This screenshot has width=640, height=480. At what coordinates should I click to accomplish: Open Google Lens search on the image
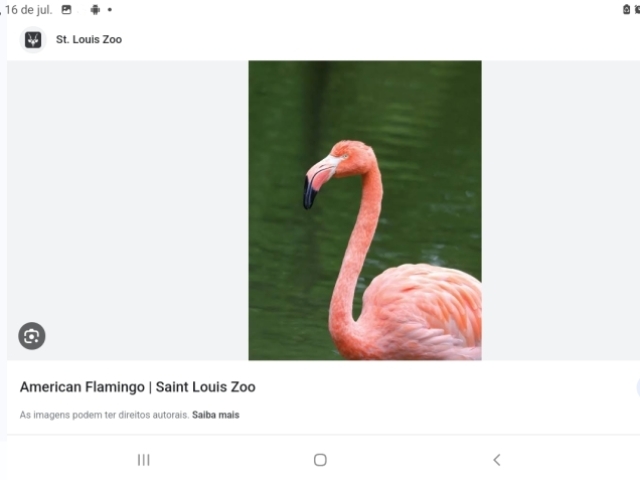tap(32, 336)
